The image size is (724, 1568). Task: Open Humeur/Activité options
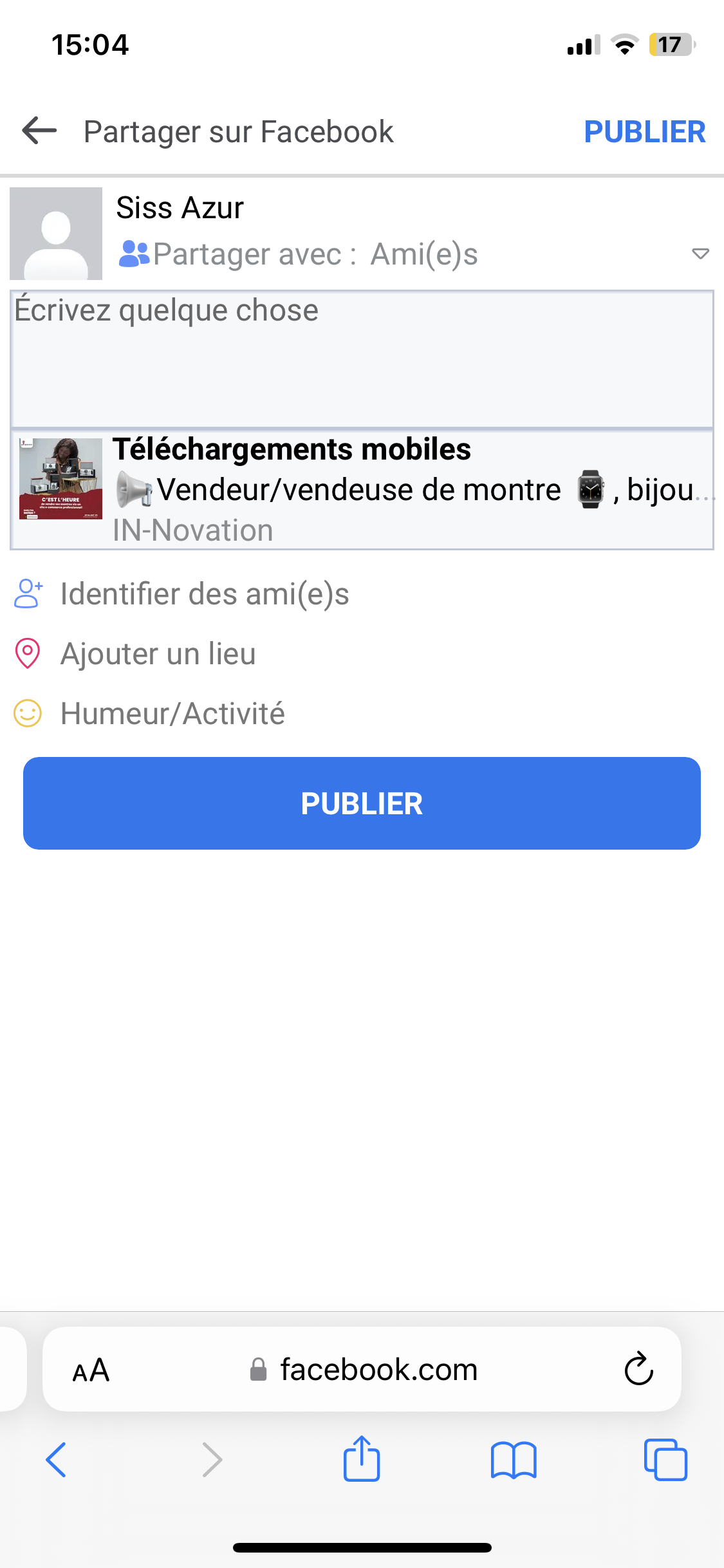[172, 714]
